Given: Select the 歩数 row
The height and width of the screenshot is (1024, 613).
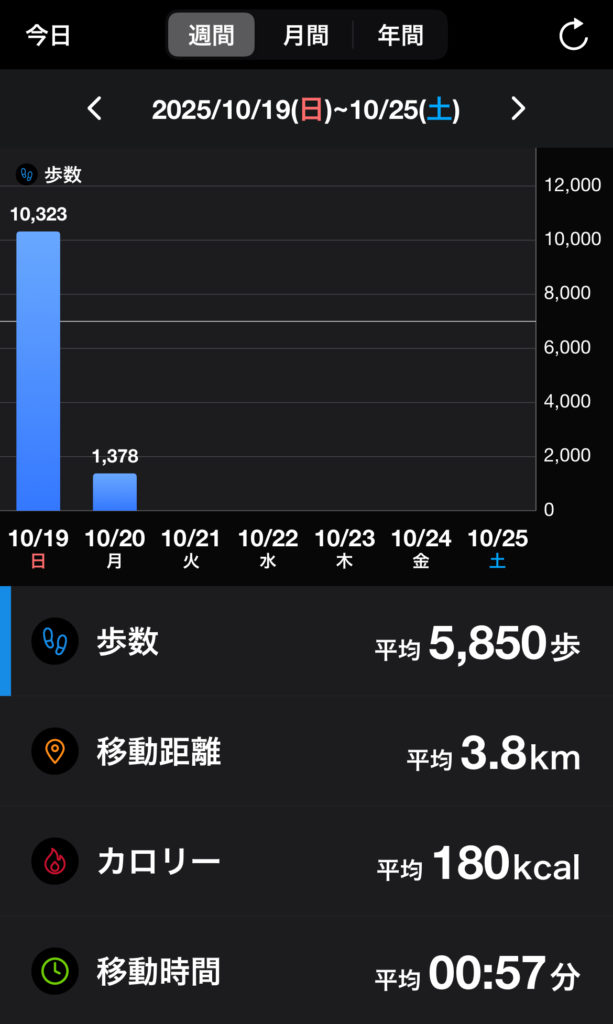Looking at the screenshot, I should point(306,642).
